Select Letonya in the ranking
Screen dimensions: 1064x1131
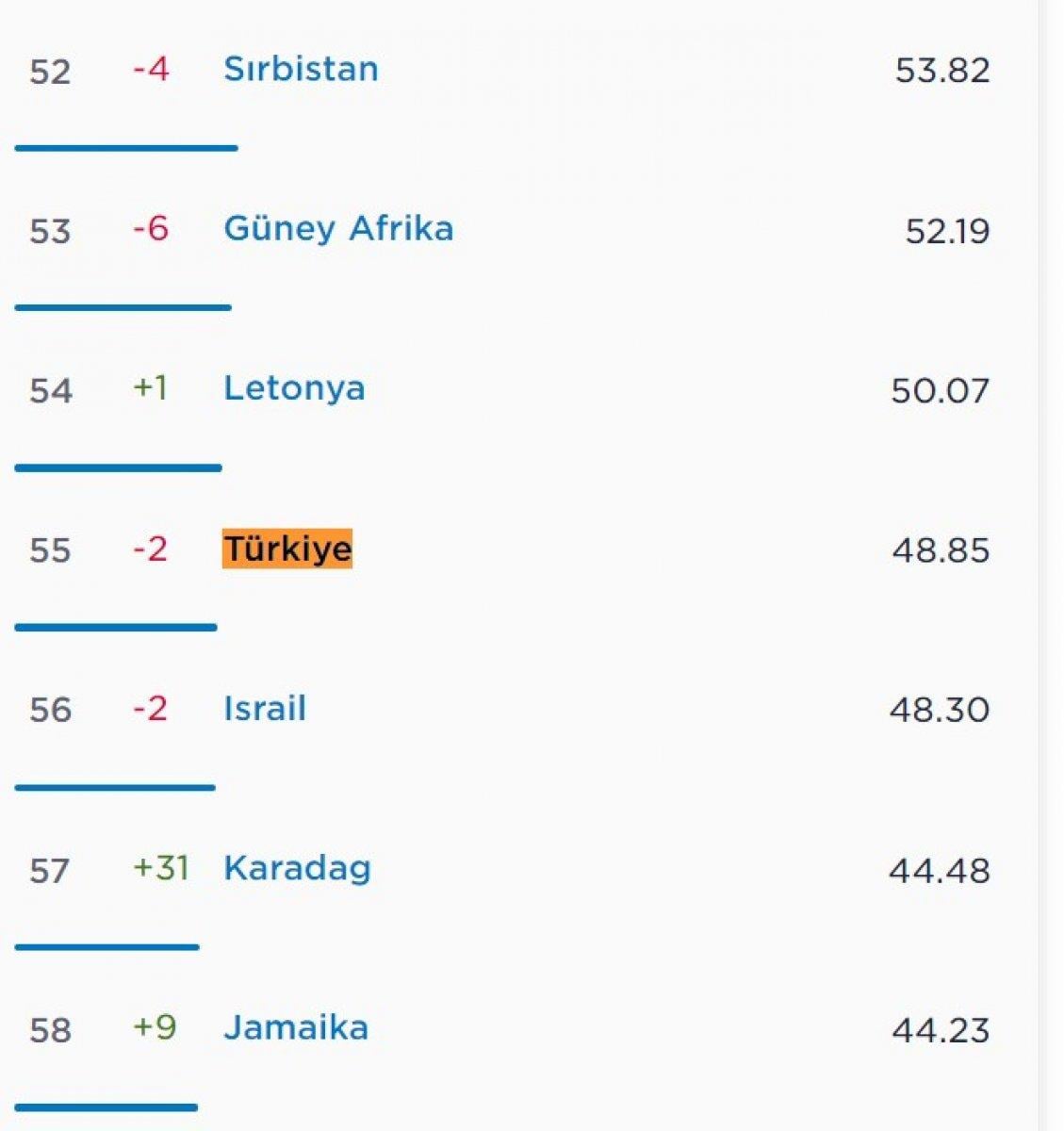pos(294,388)
